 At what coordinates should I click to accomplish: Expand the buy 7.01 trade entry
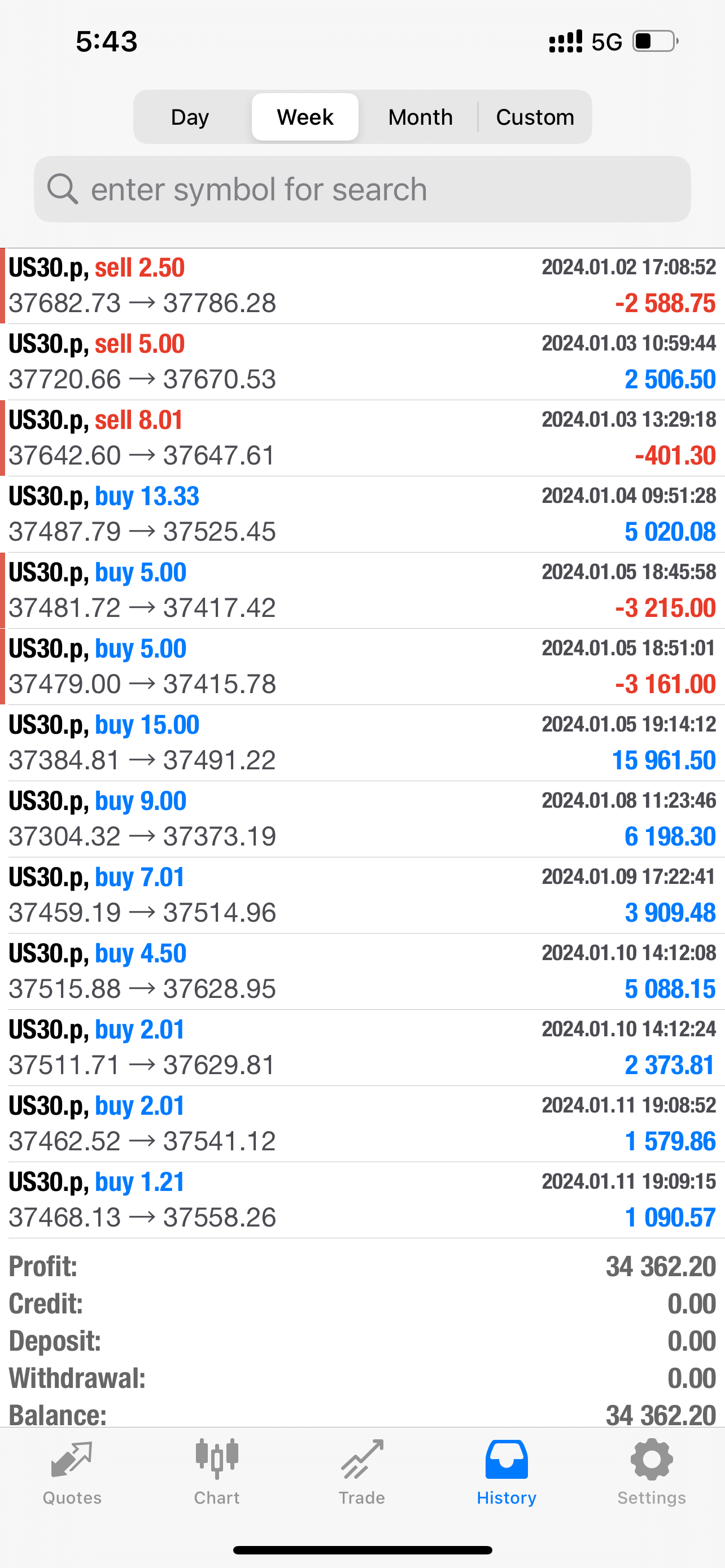click(362, 895)
